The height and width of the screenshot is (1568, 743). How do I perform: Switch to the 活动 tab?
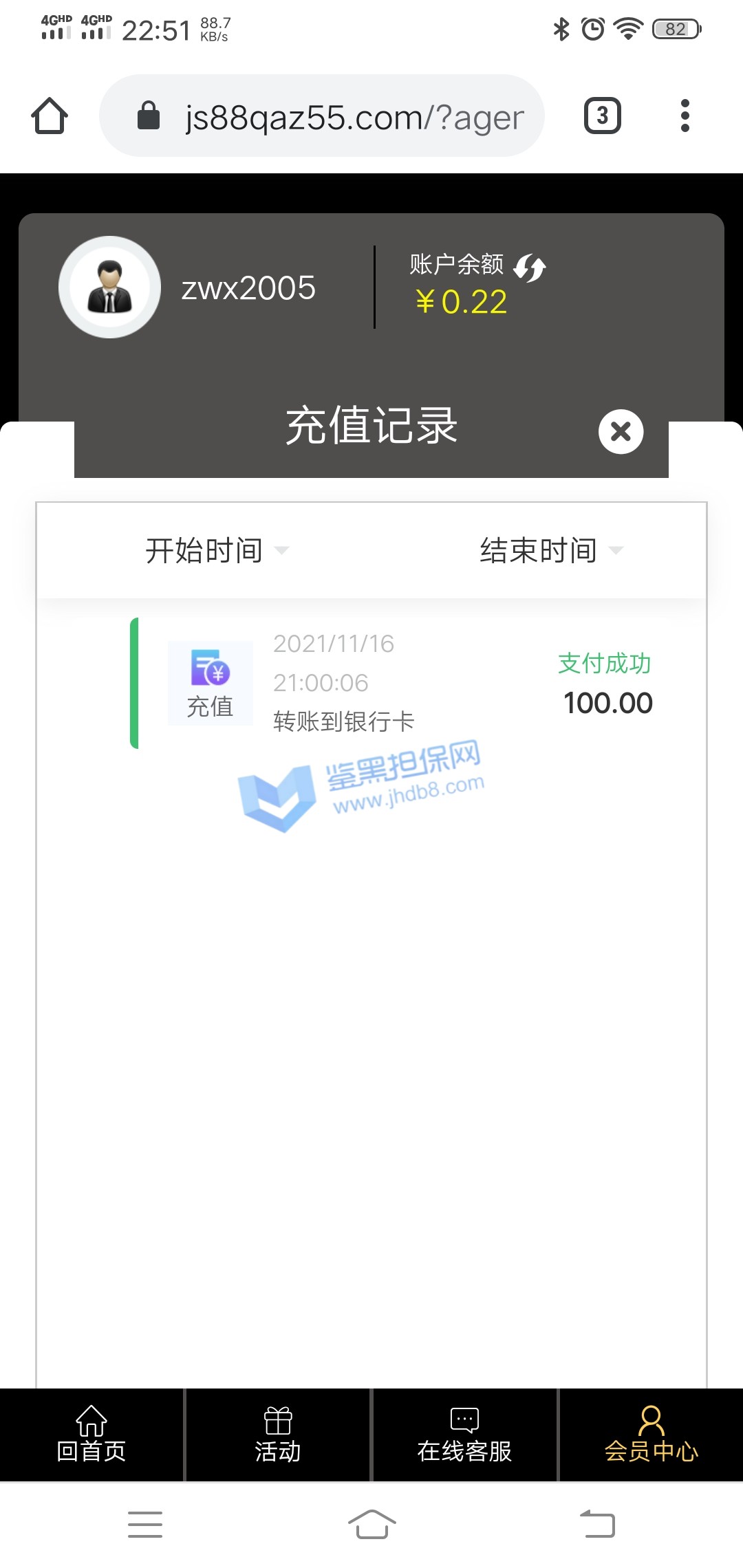coord(278,1435)
